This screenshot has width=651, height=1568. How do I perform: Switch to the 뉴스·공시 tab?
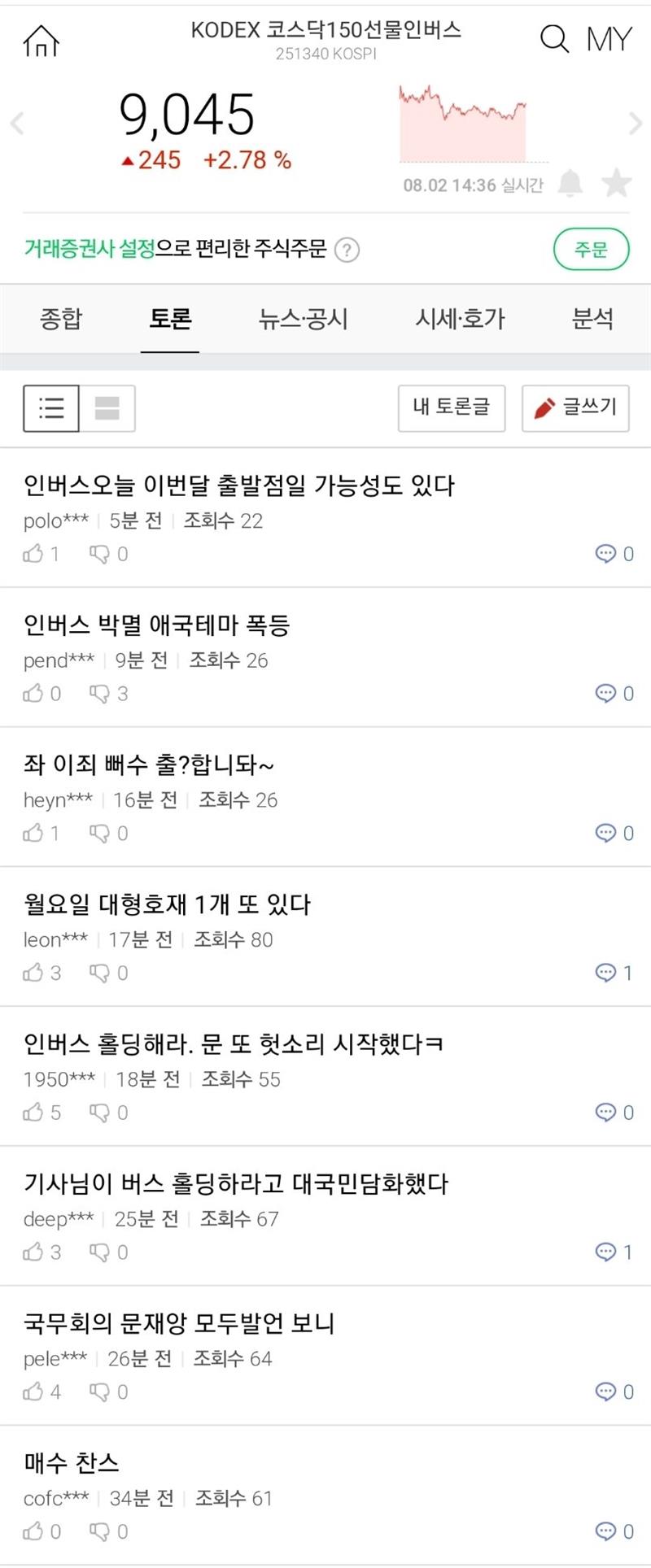[303, 319]
